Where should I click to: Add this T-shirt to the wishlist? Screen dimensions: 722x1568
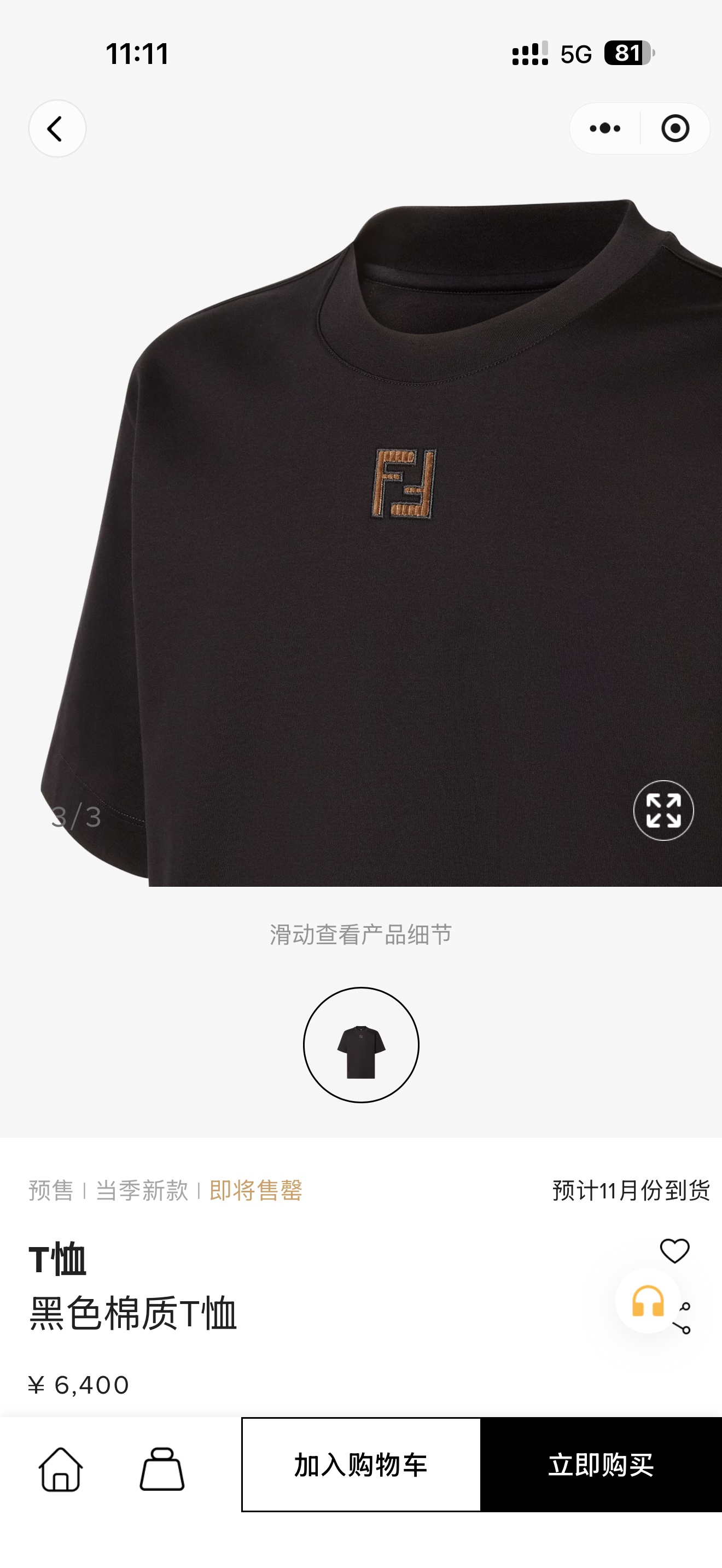point(674,1251)
